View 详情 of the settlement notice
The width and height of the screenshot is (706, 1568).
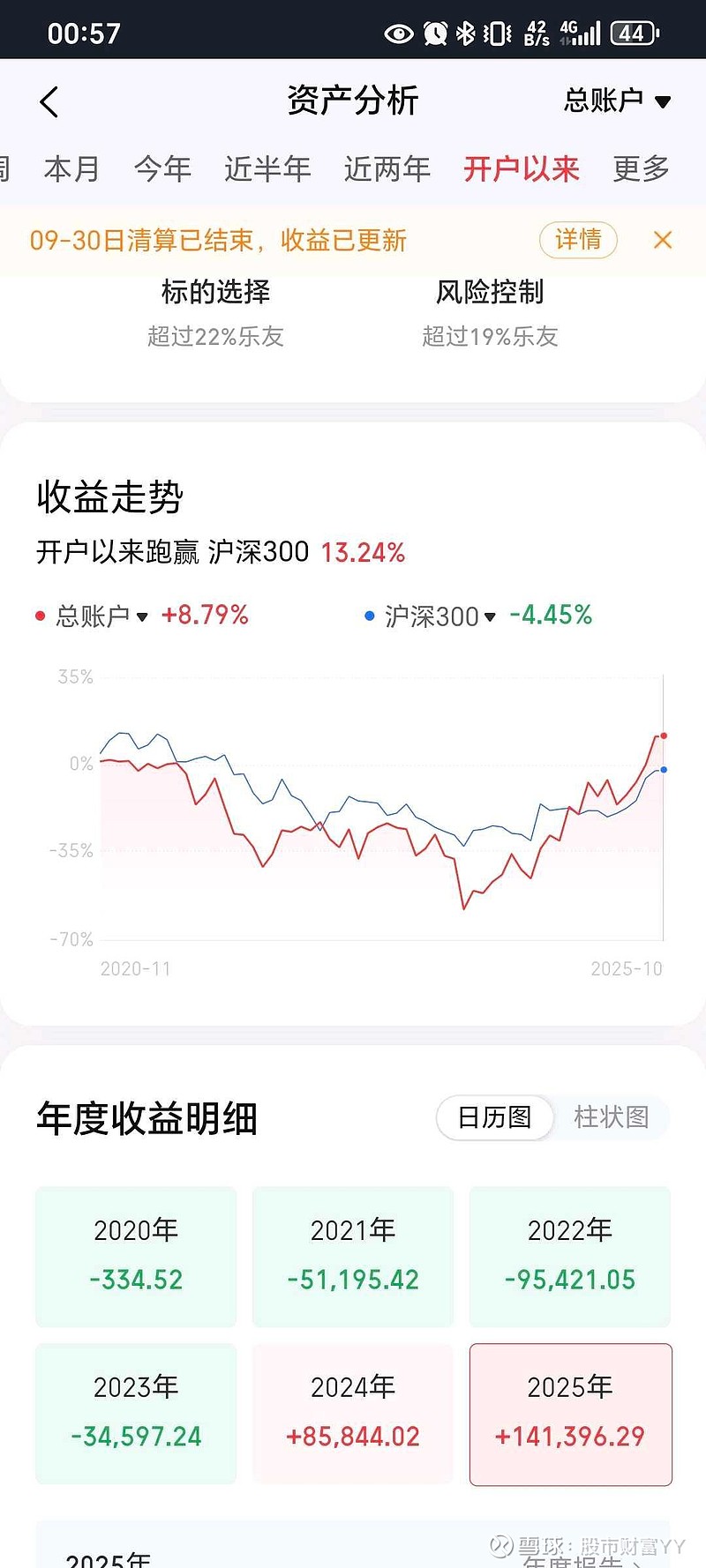pyautogui.click(x=578, y=240)
